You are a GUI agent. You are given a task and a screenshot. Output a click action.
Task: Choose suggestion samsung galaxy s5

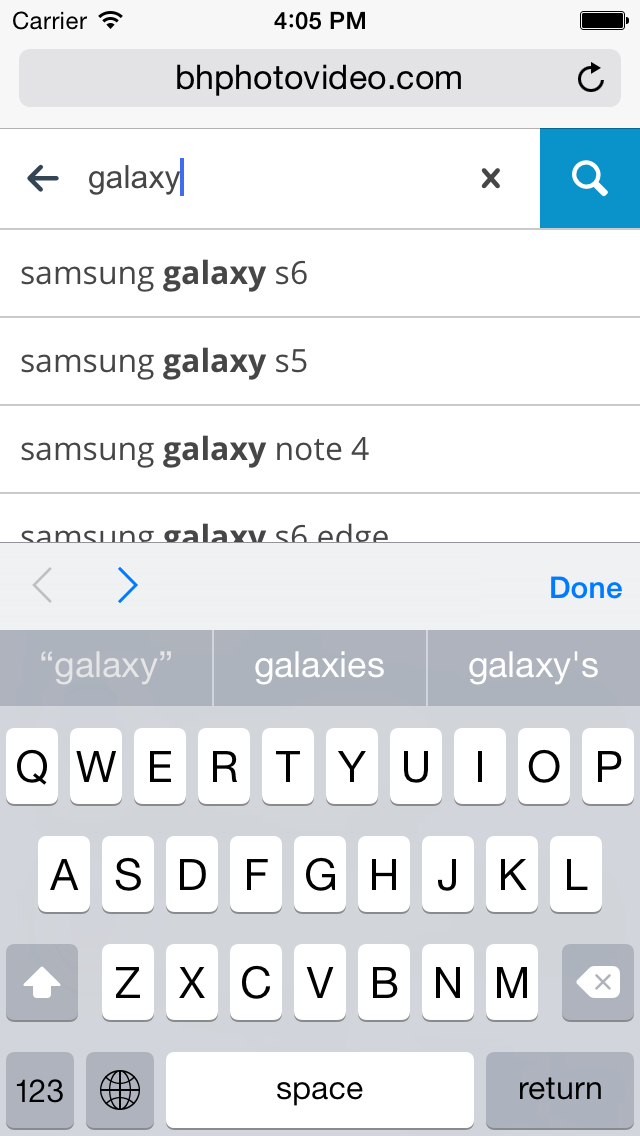tap(320, 361)
